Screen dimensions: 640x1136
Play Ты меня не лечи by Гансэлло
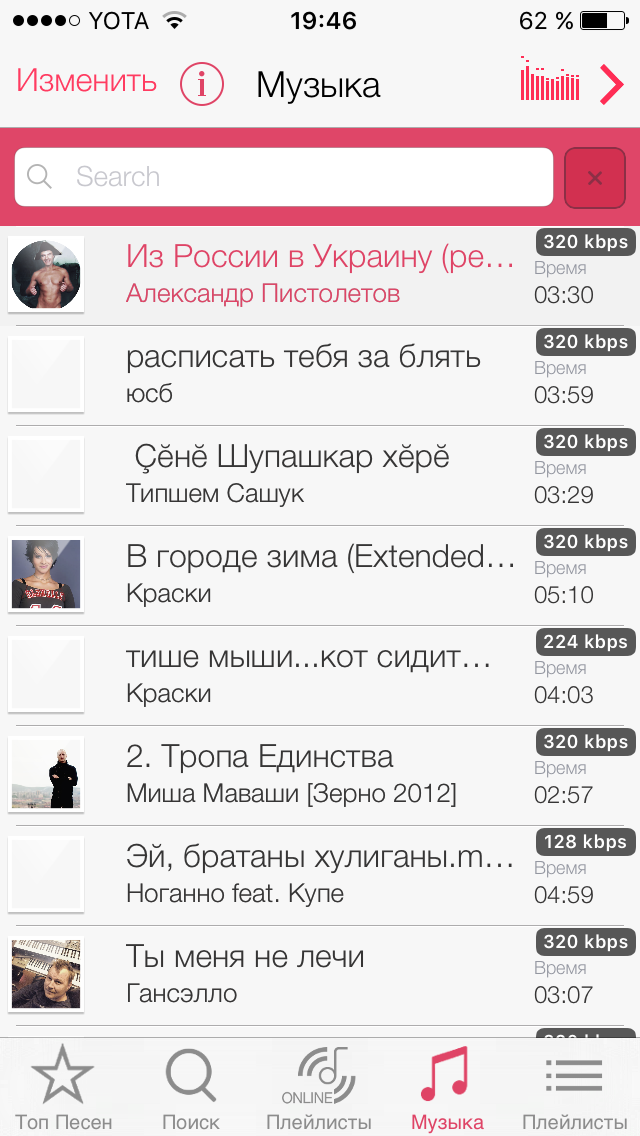[x=320, y=975]
